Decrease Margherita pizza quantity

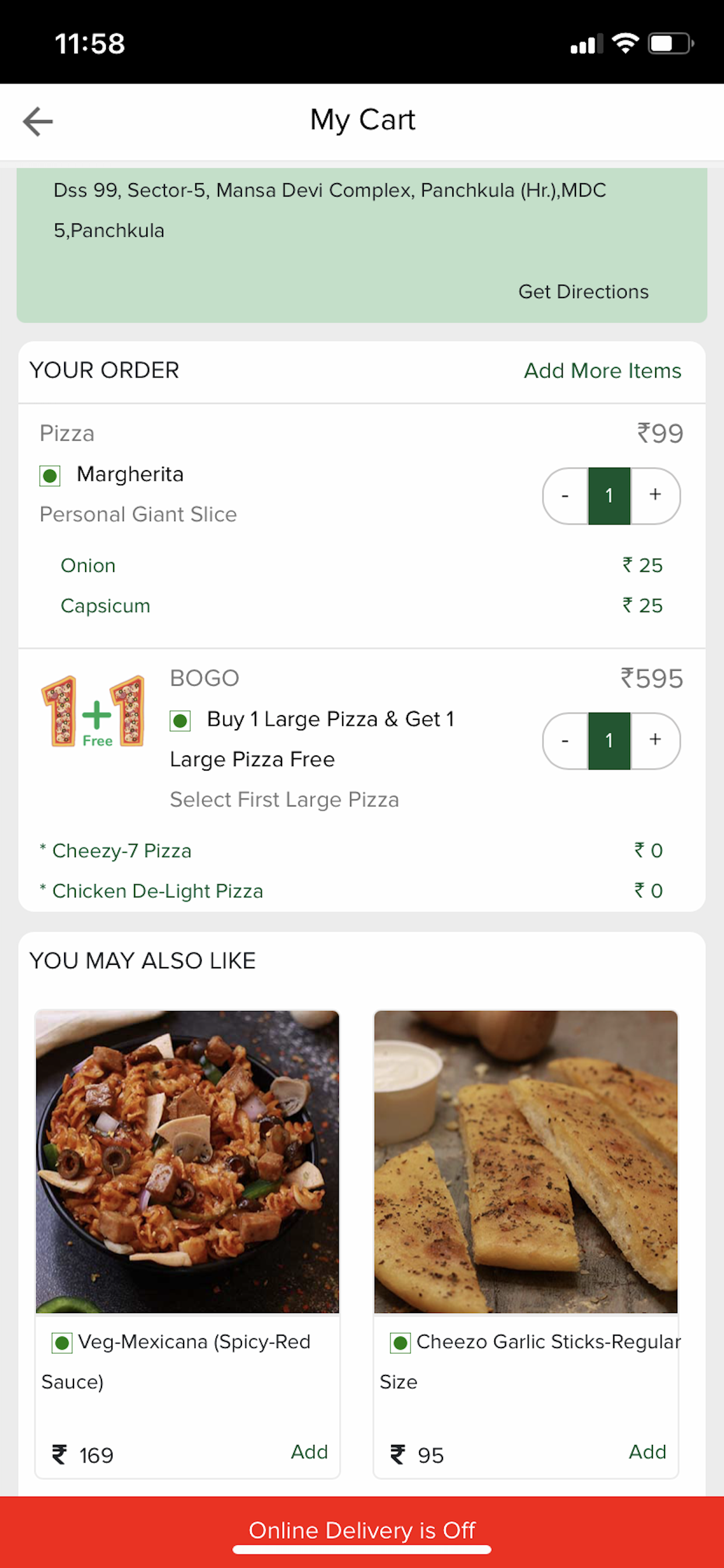[565, 495]
